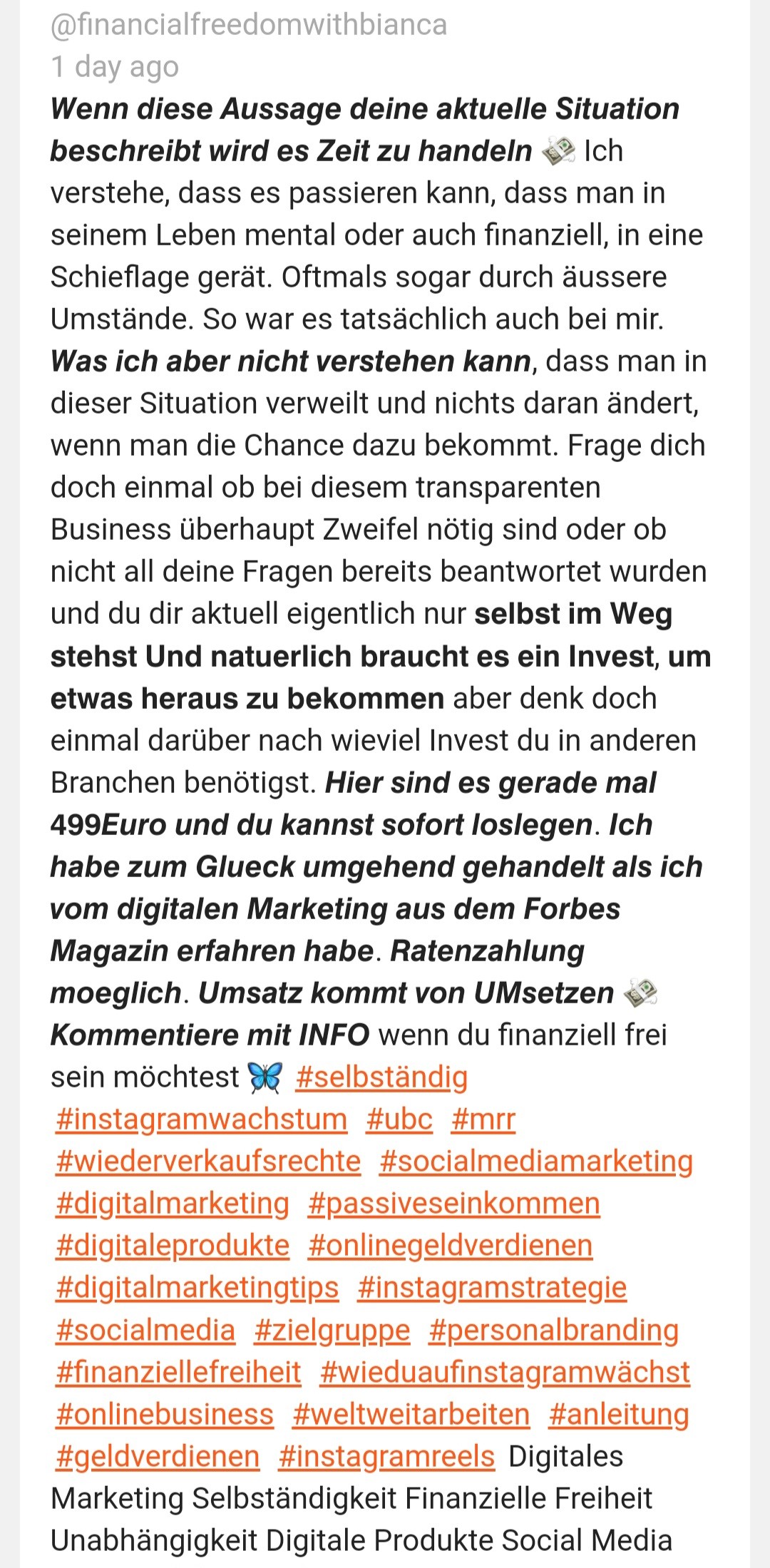Open the #wieduaufinstagramwächst hashtag

(x=505, y=1372)
